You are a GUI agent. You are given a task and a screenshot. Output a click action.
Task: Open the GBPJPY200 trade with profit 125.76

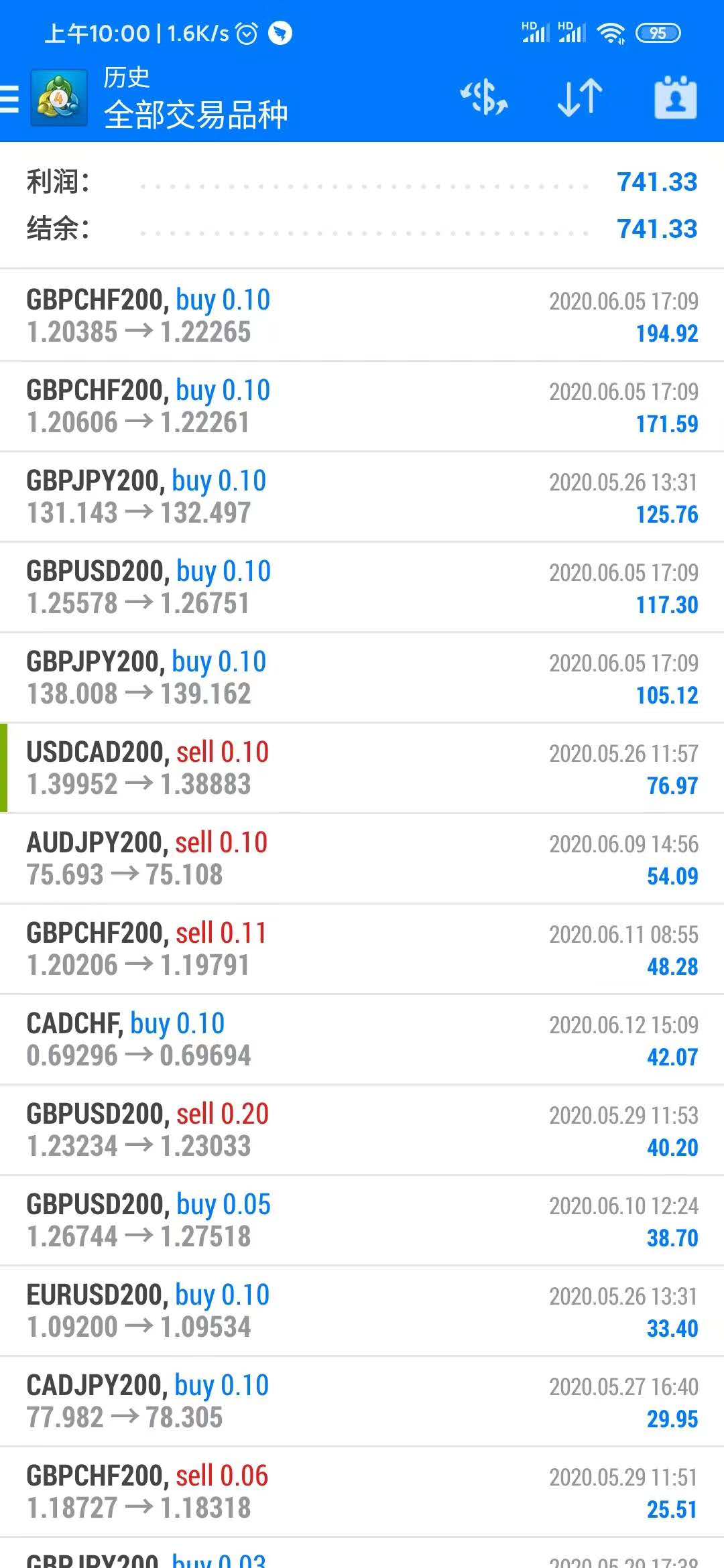362,497
